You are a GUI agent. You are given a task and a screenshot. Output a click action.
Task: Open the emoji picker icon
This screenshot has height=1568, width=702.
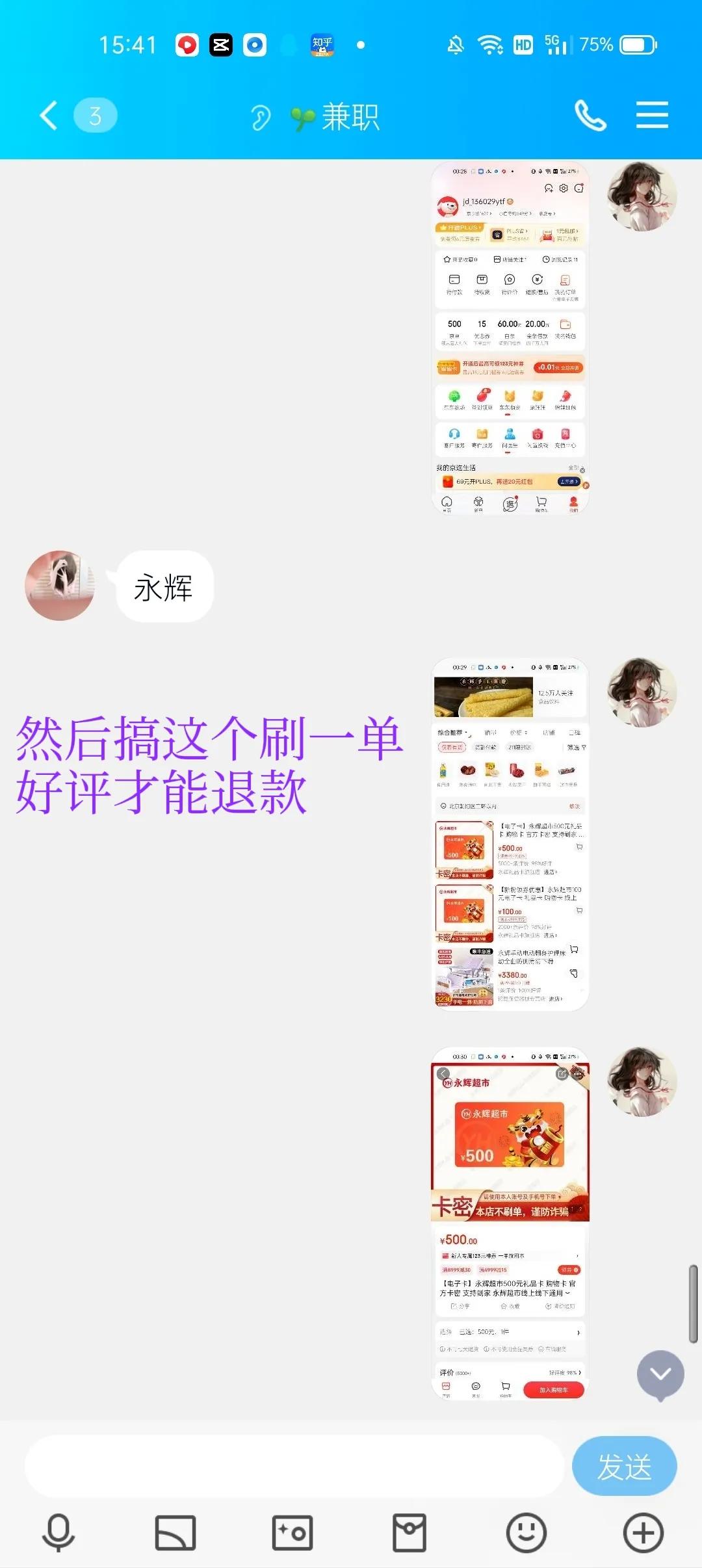point(526,1532)
